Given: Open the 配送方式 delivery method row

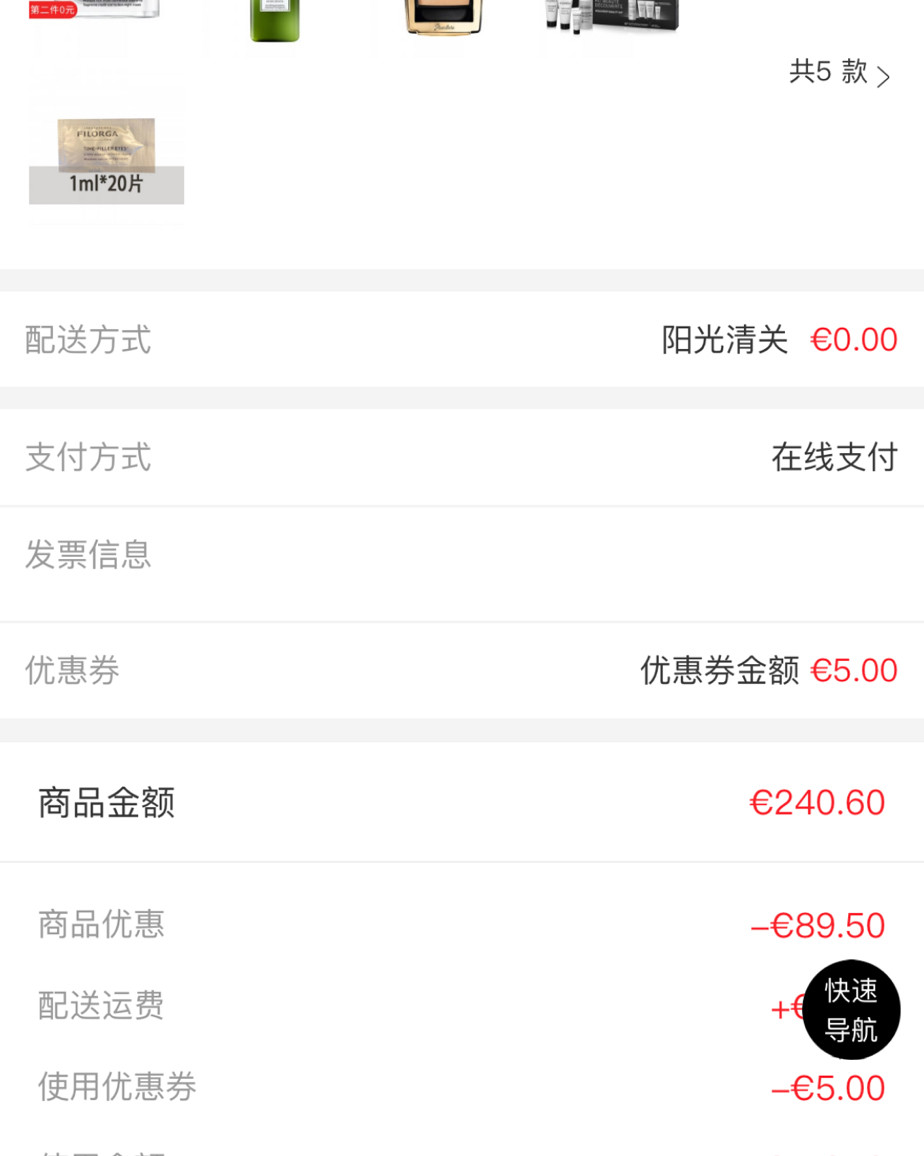Looking at the screenshot, I should tap(462, 340).
